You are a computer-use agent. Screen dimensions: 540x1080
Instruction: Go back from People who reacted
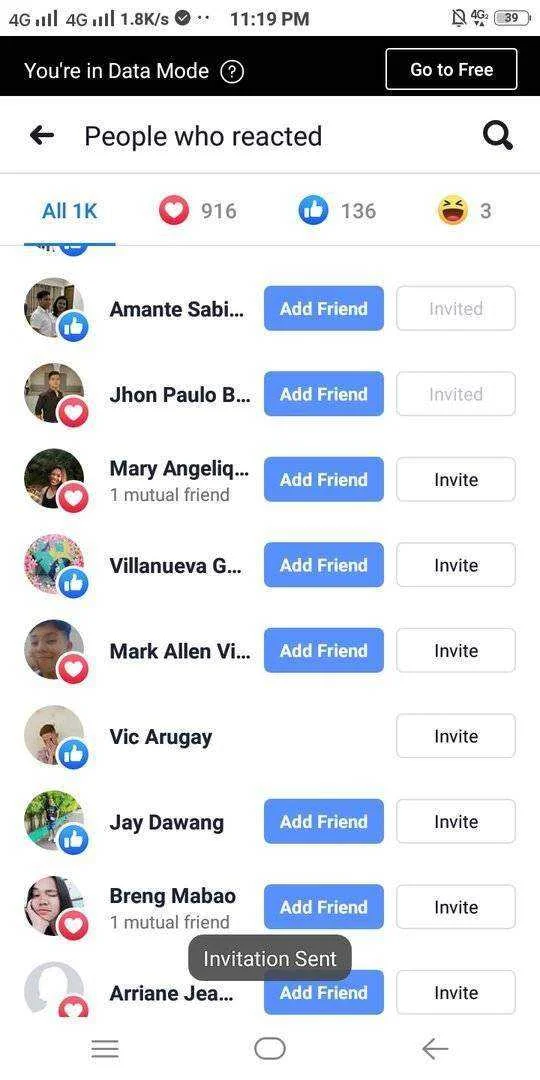coord(42,136)
